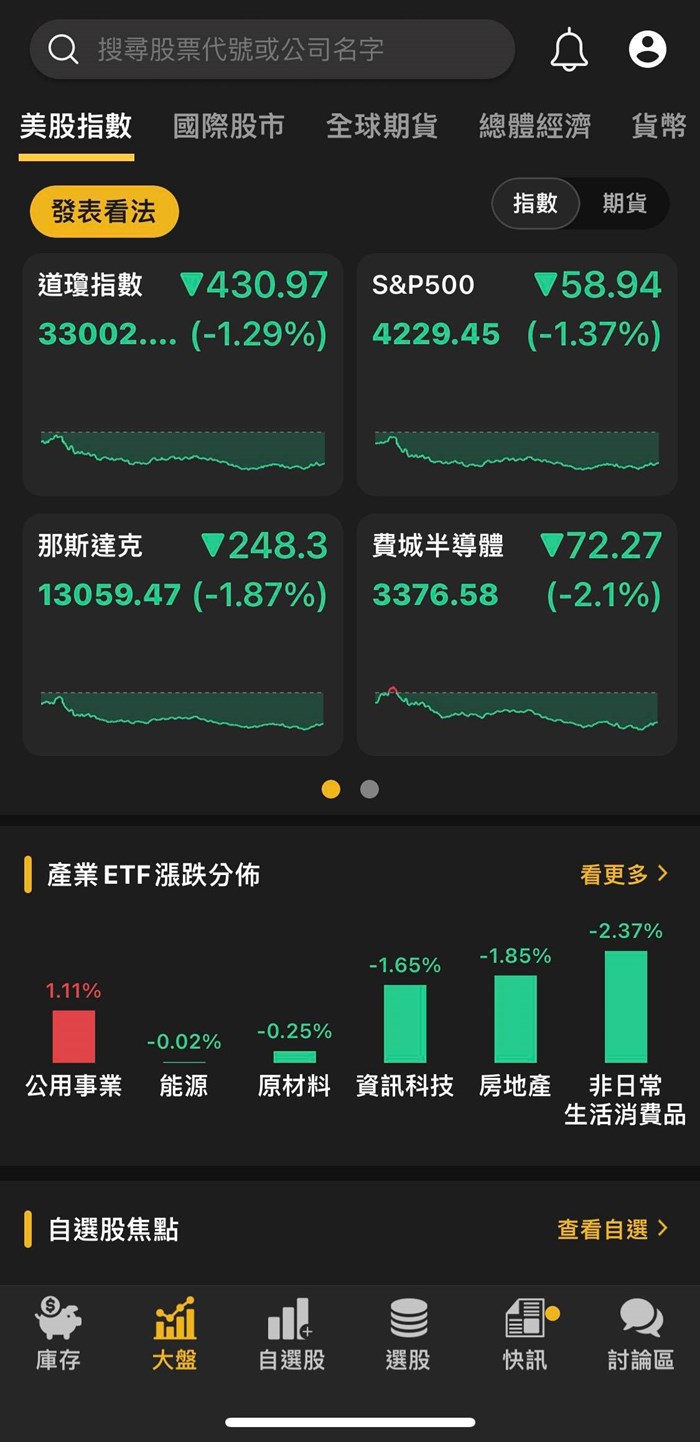Open the 討論區 forum tab
This screenshot has width=700, height=1442.
point(641,1334)
